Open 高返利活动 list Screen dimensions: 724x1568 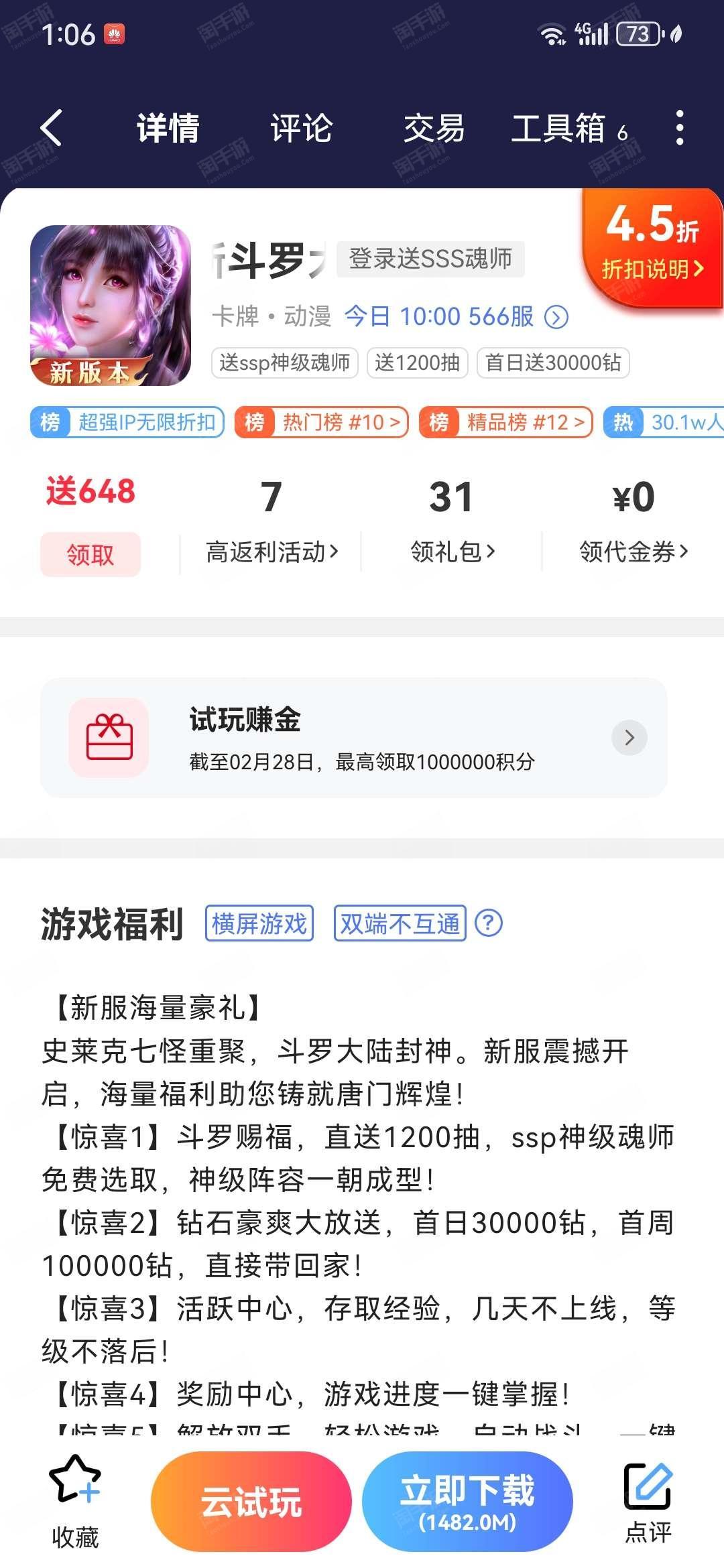tap(271, 551)
